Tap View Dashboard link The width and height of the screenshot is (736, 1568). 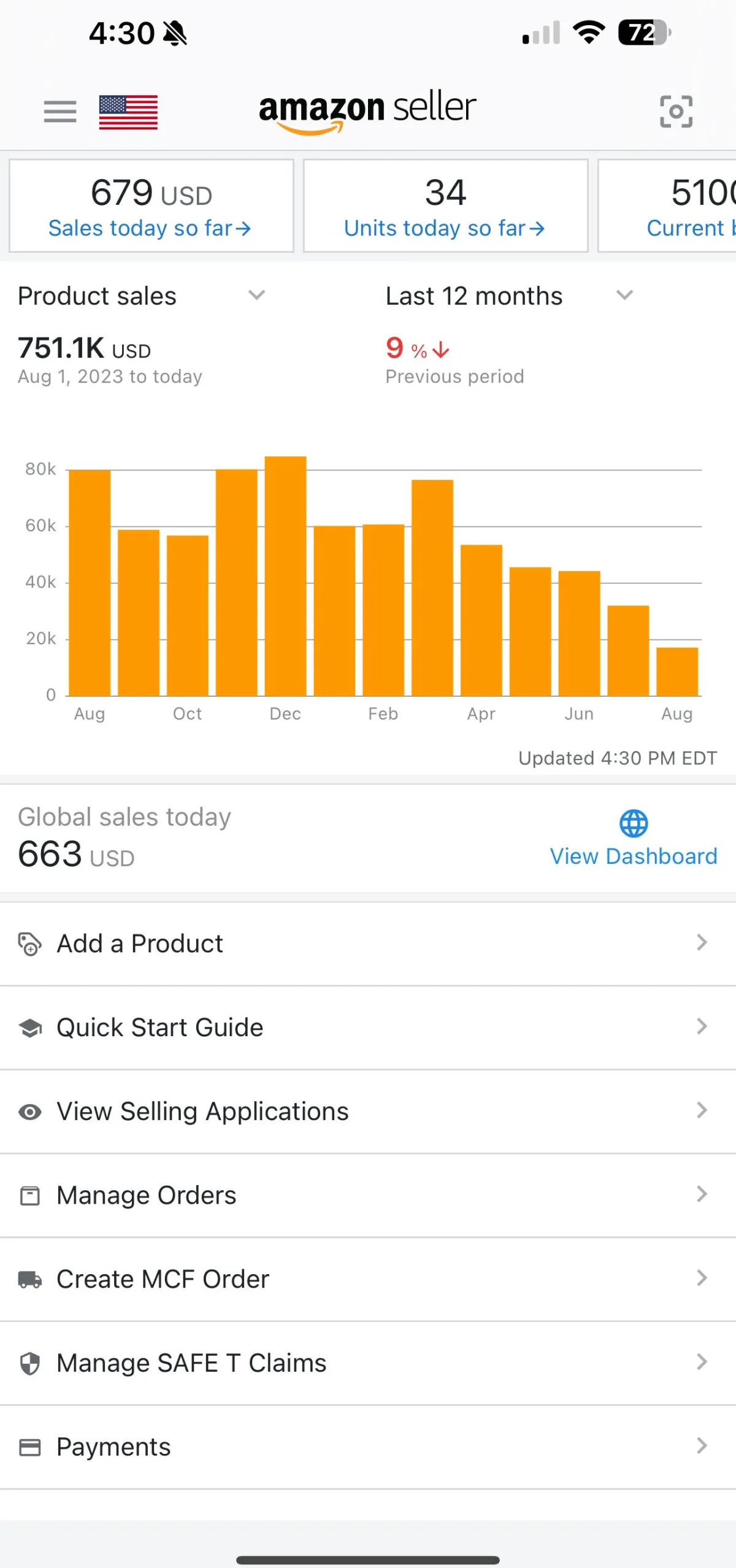(x=633, y=838)
